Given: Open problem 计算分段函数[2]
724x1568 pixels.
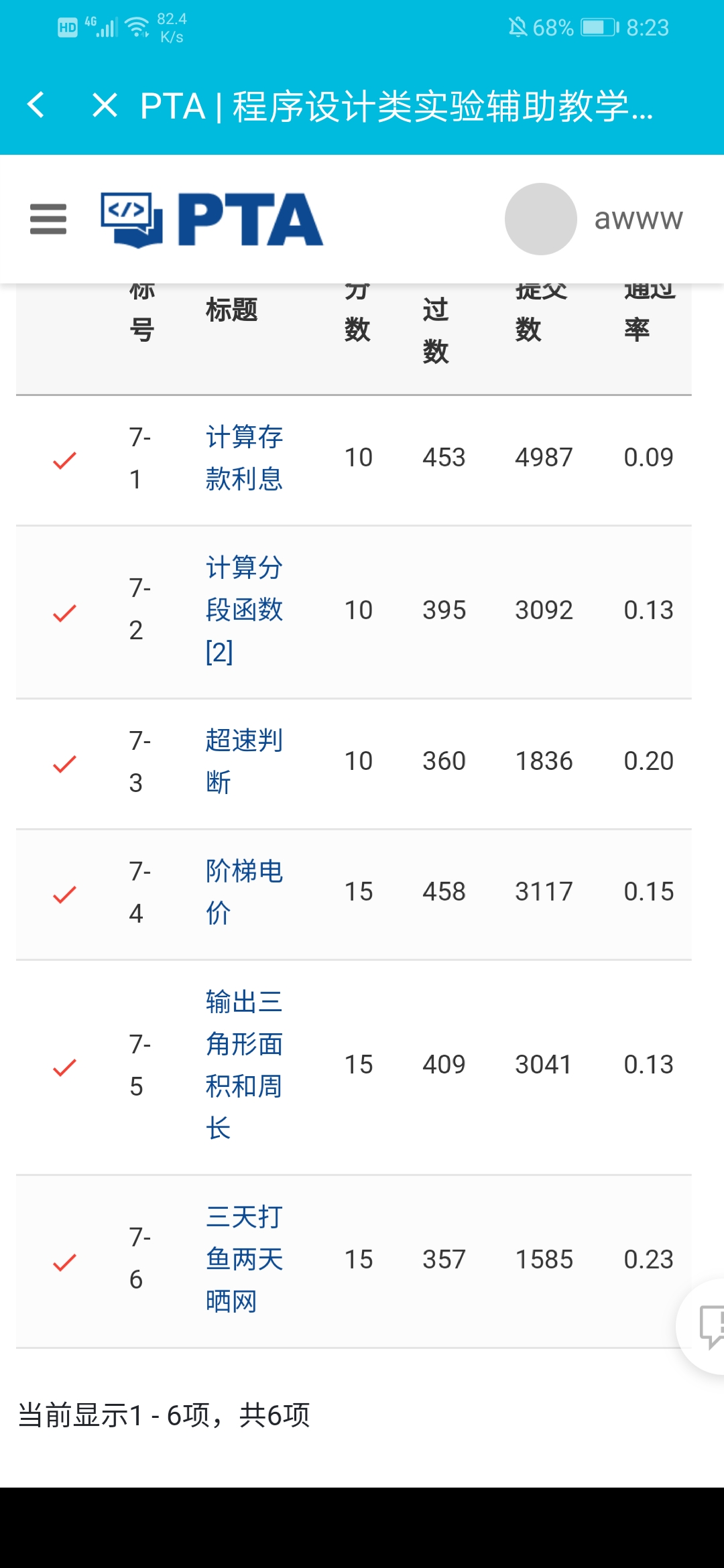Looking at the screenshot, I should tap(244, 610).
